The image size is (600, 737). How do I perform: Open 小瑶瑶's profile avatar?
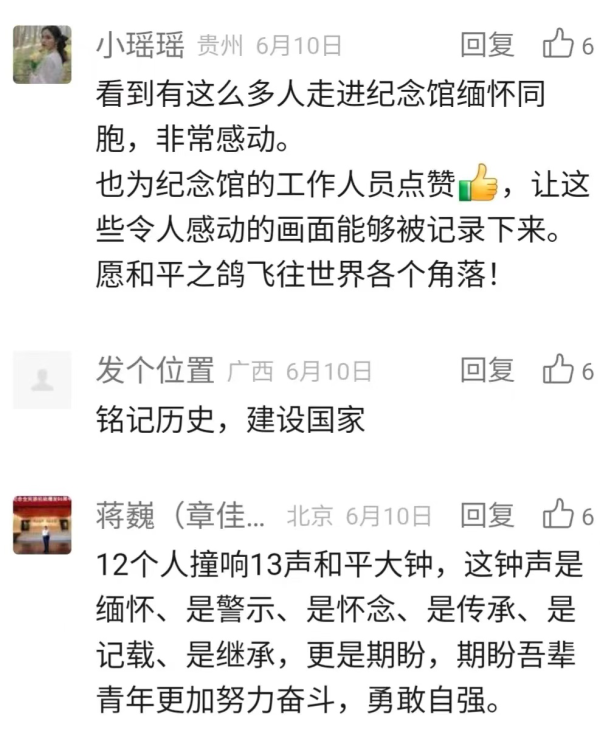coord(42,54)
